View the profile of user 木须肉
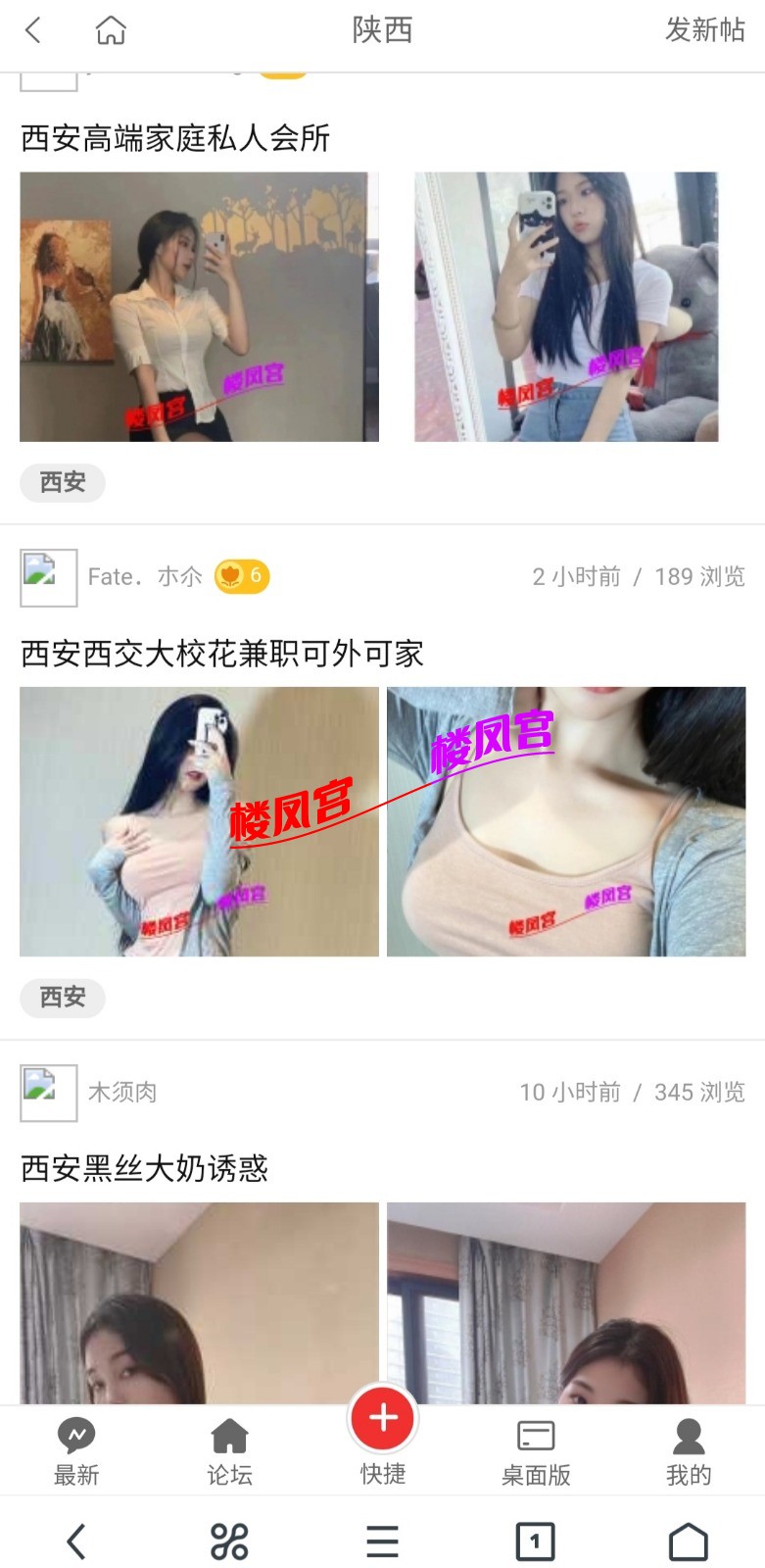Viewport: 765px width, 1568px height. click(122, 1092)
